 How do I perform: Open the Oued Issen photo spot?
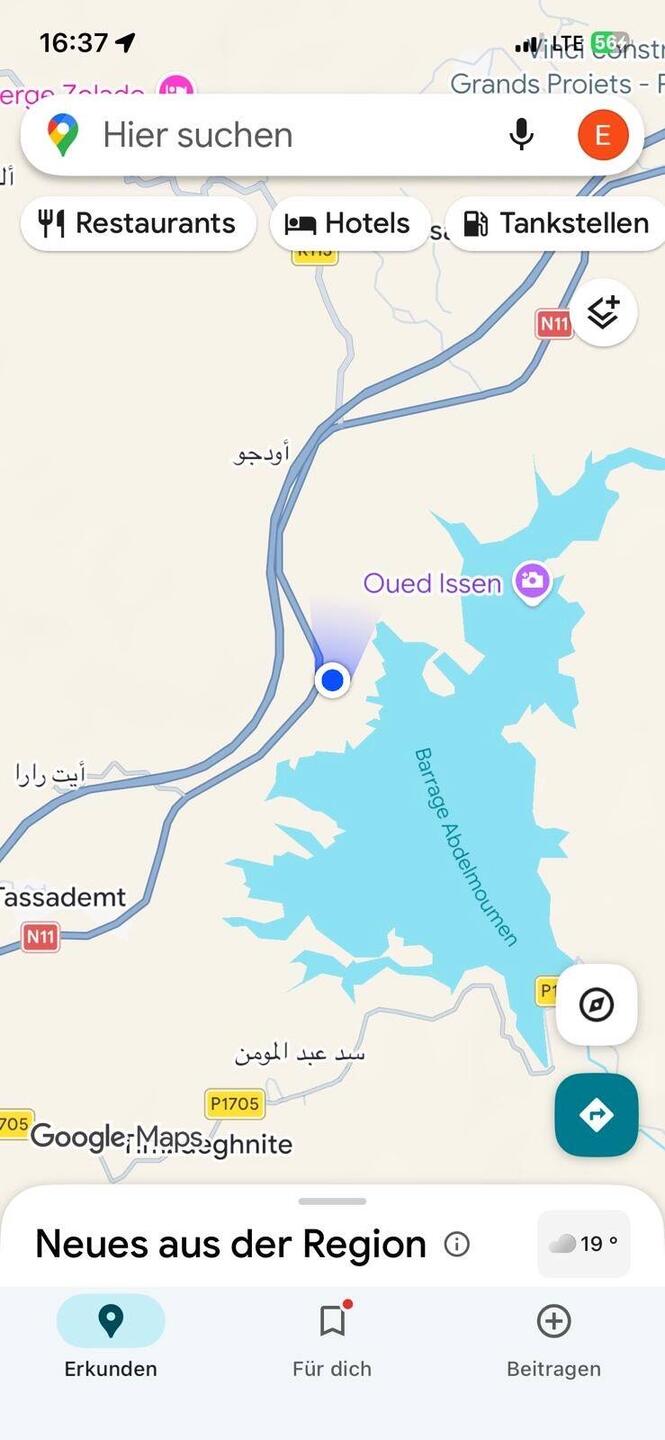click(532, 581)
